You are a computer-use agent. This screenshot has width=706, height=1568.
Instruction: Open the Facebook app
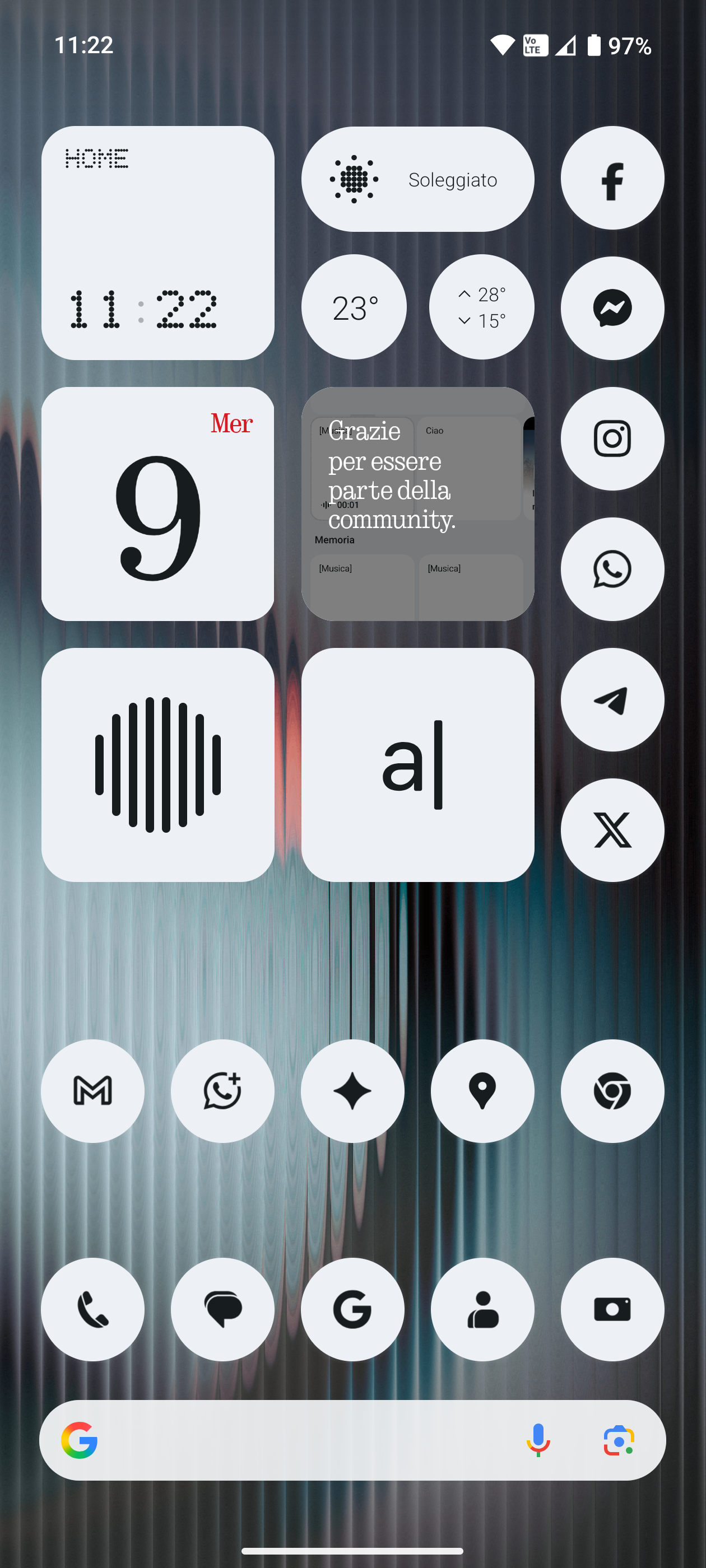(611, 178)
